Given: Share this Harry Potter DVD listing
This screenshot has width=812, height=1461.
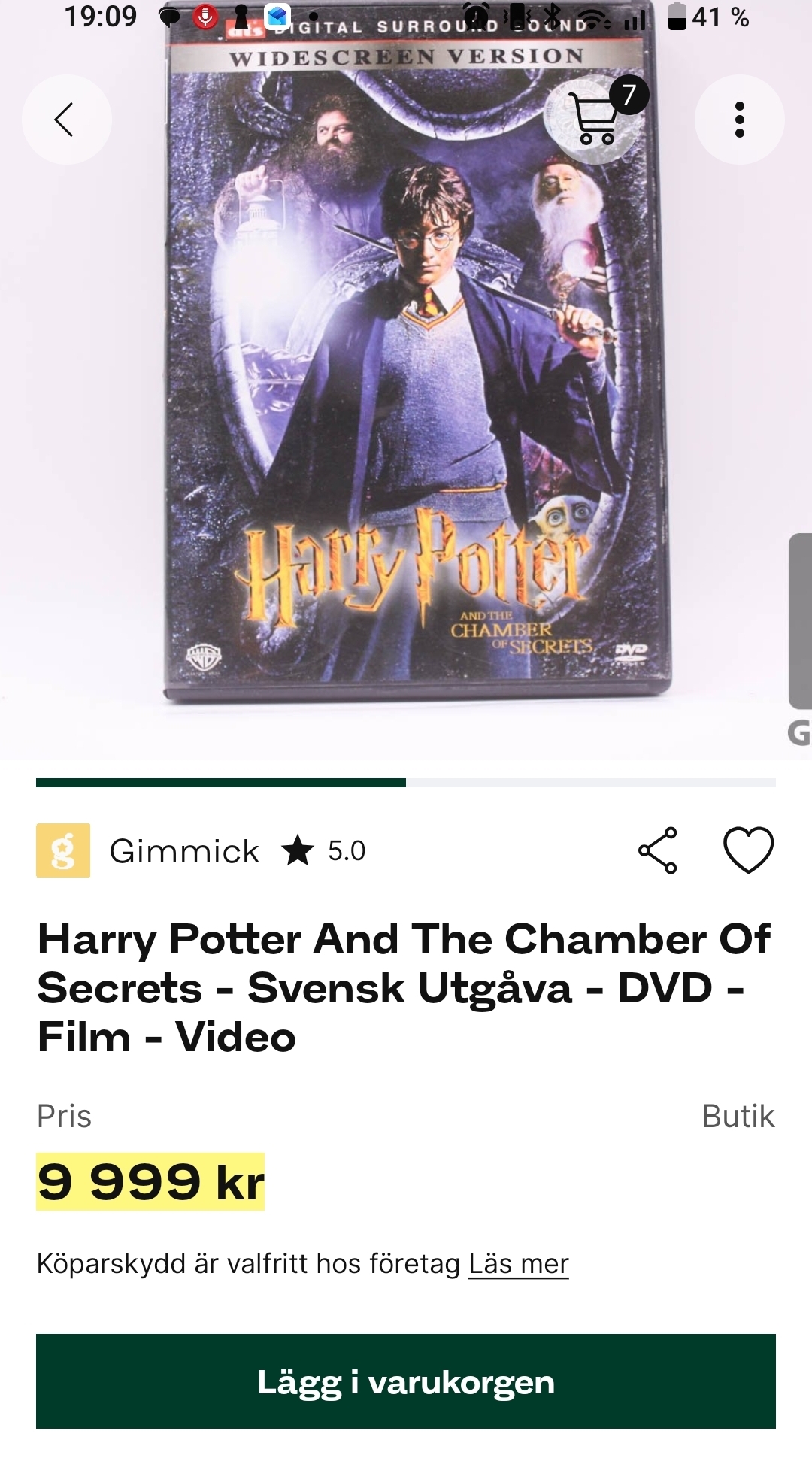Looking at the screenshot, I should [x=658, y=850].
